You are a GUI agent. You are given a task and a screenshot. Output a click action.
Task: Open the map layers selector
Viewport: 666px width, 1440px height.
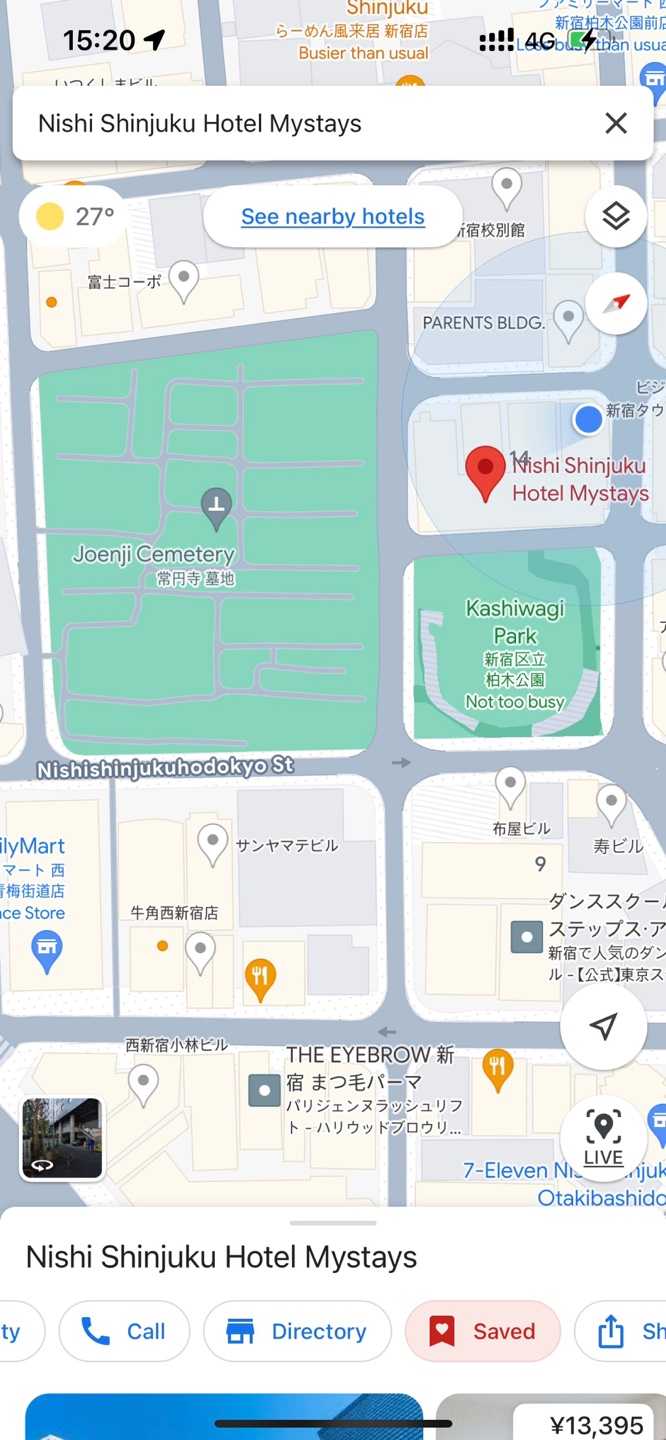[x=616, y=216]
